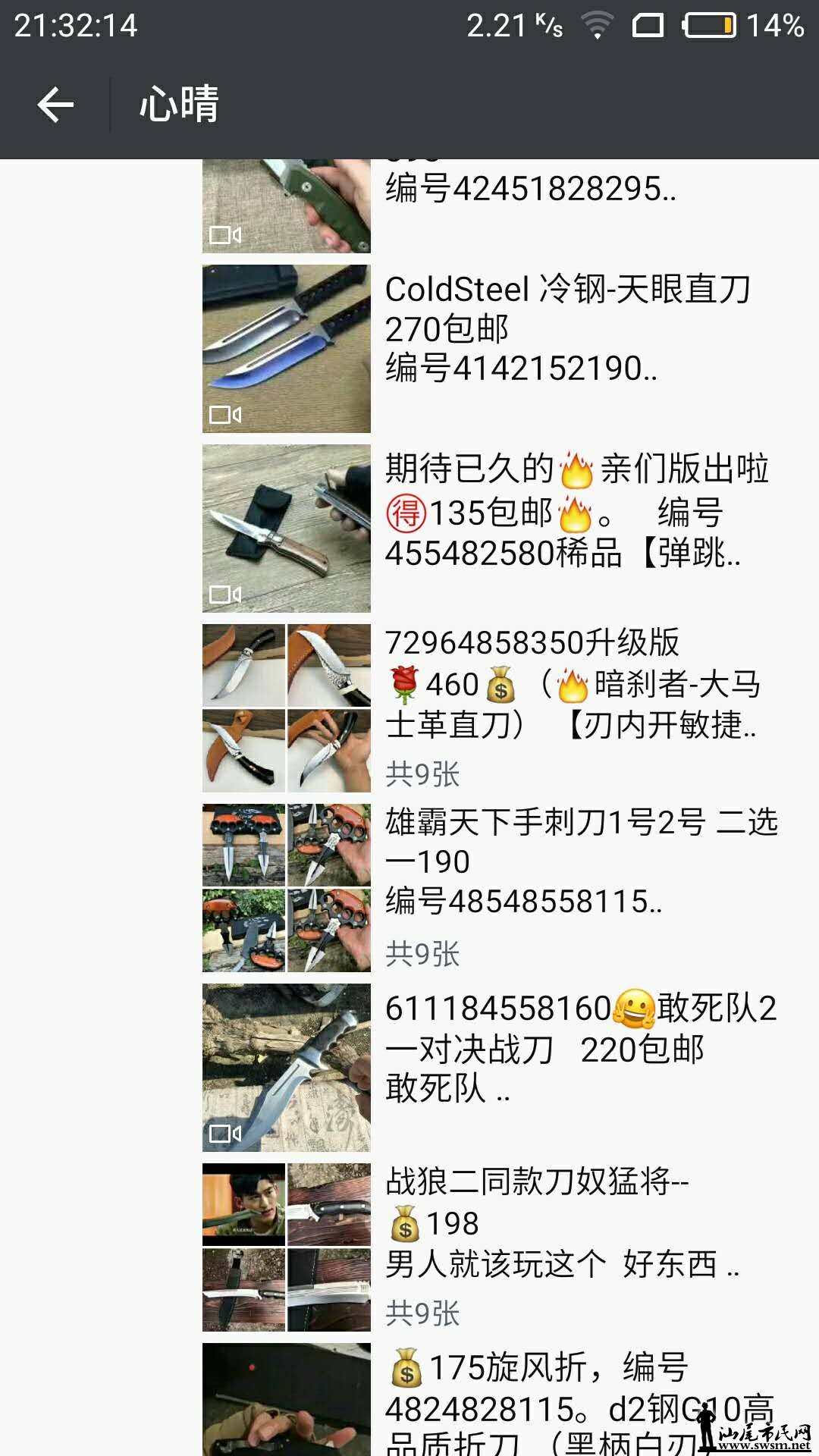Play the ColdSteel knife video thumbnail

coord(287,349)
